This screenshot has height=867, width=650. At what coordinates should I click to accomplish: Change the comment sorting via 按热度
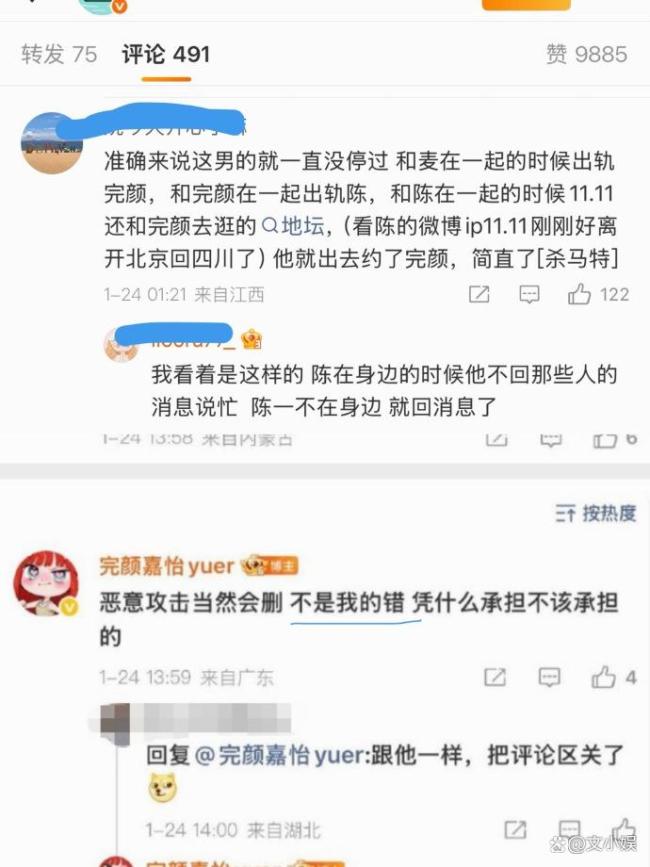(596, 513)
